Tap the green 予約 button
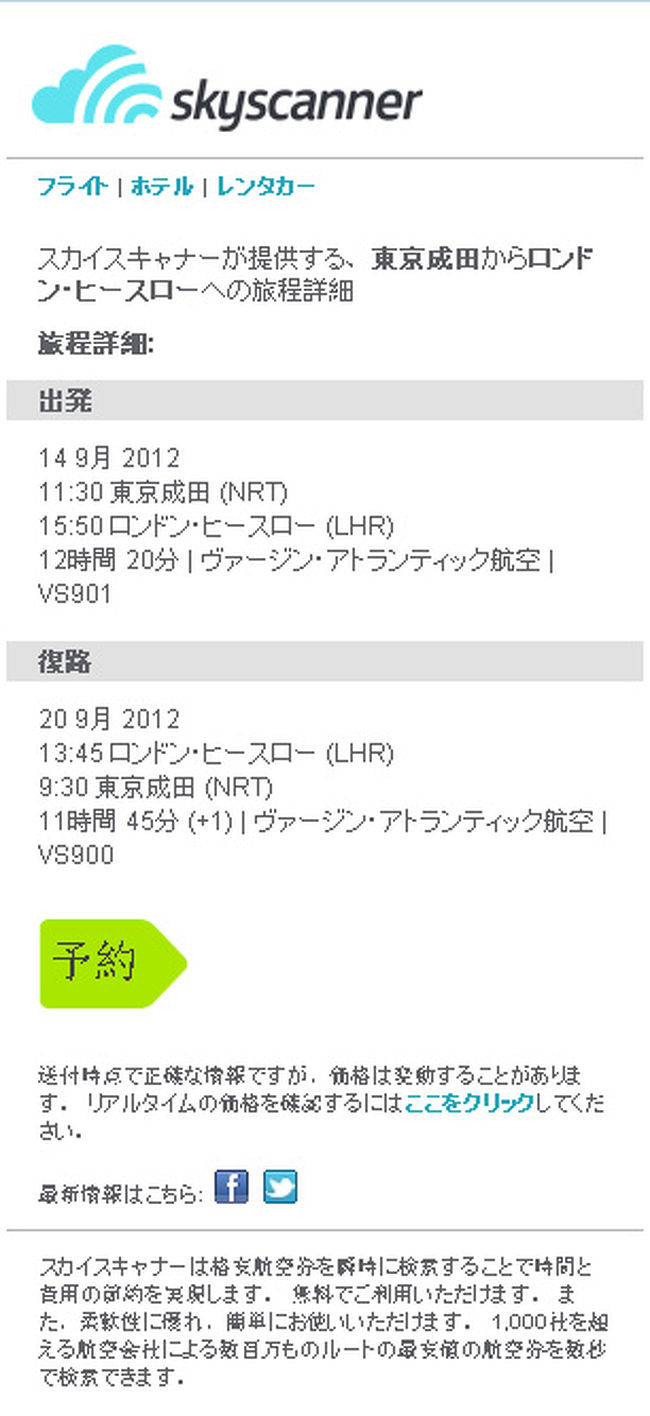Image resolution: width=650 pixels, height=1416 pixels. 113,963
